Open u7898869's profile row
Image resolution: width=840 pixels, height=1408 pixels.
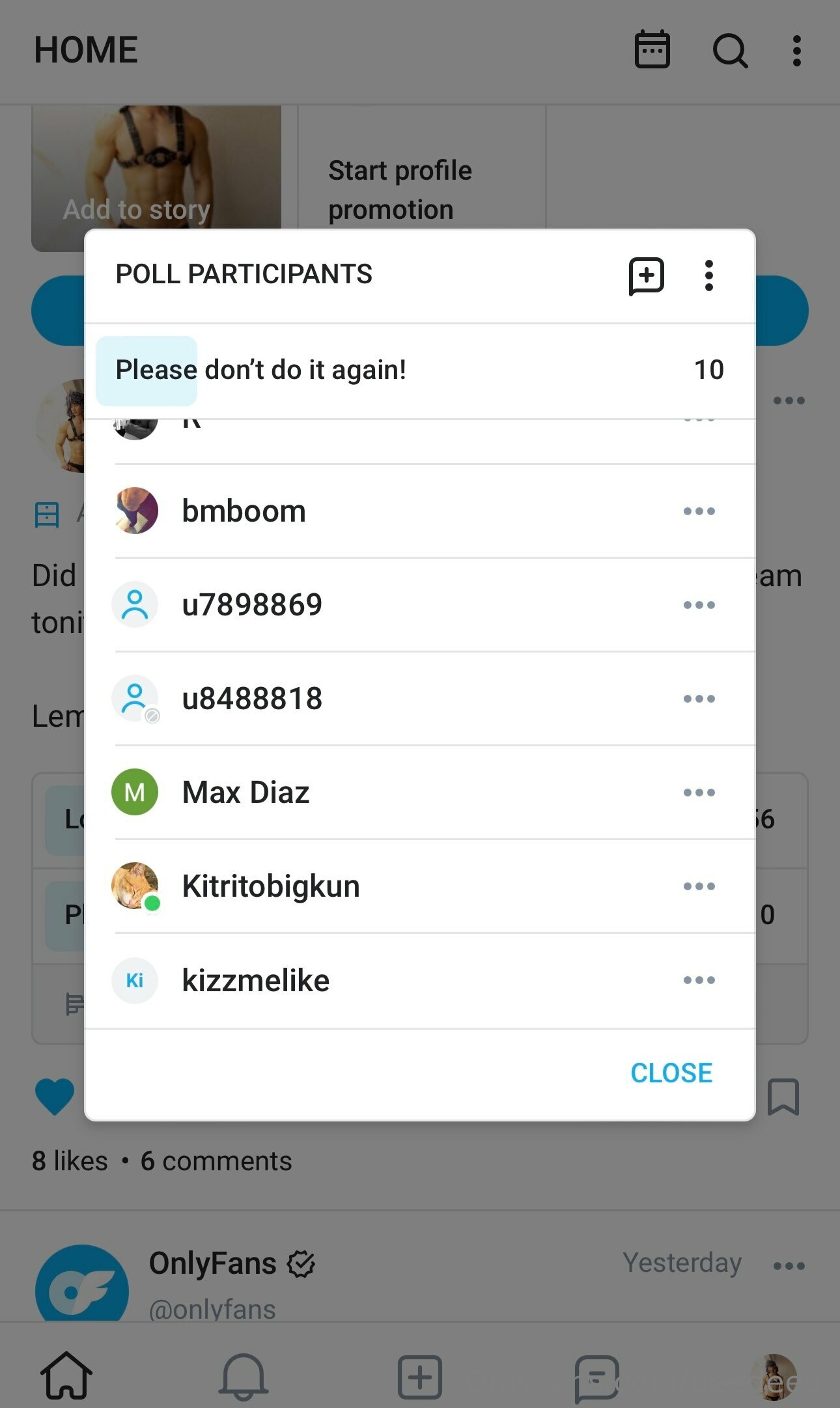pos(252,605)
